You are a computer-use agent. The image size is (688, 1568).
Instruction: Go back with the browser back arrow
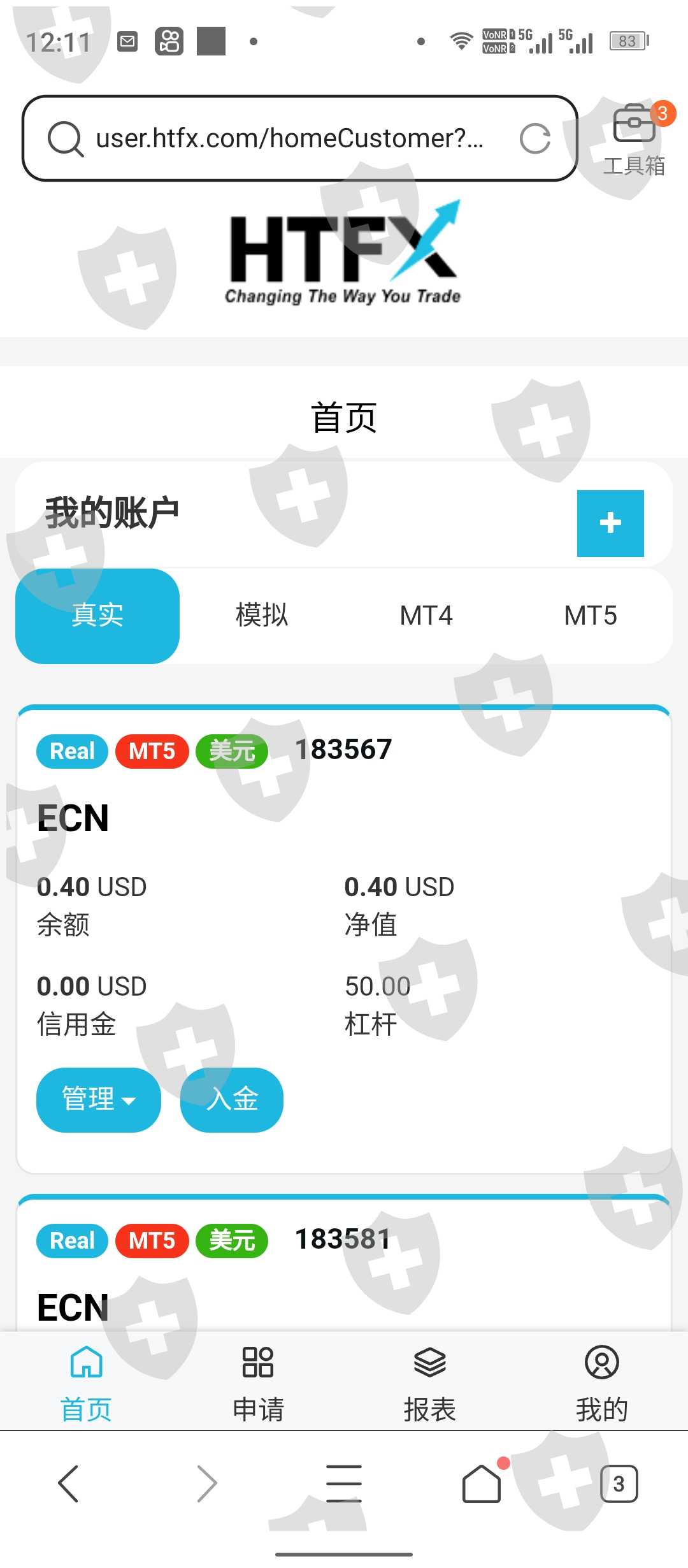coord(69,1484)
